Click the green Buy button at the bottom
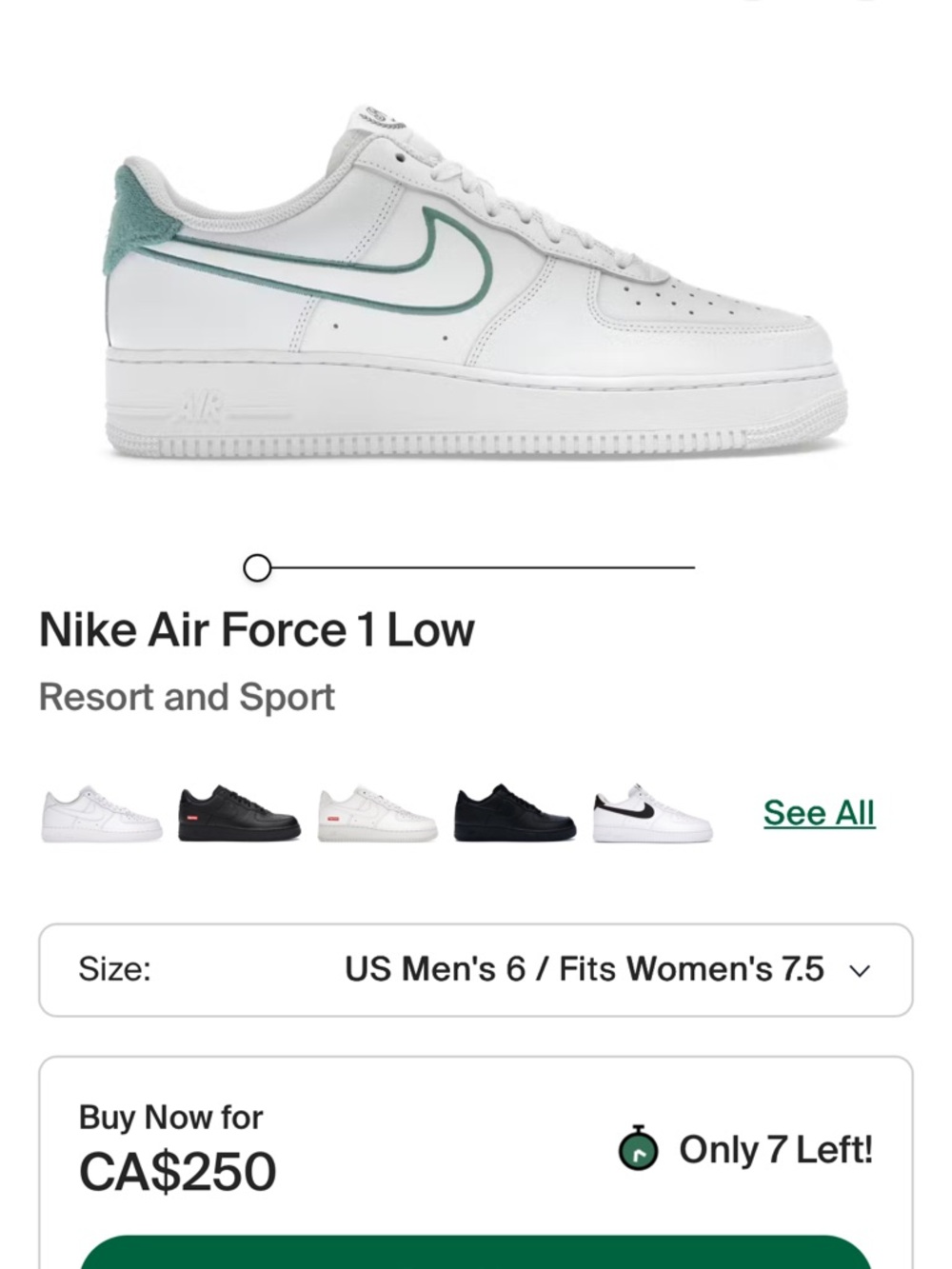Image resolution: width=952 pixels, height=1269 pixels. click(x=476, y=1257)
